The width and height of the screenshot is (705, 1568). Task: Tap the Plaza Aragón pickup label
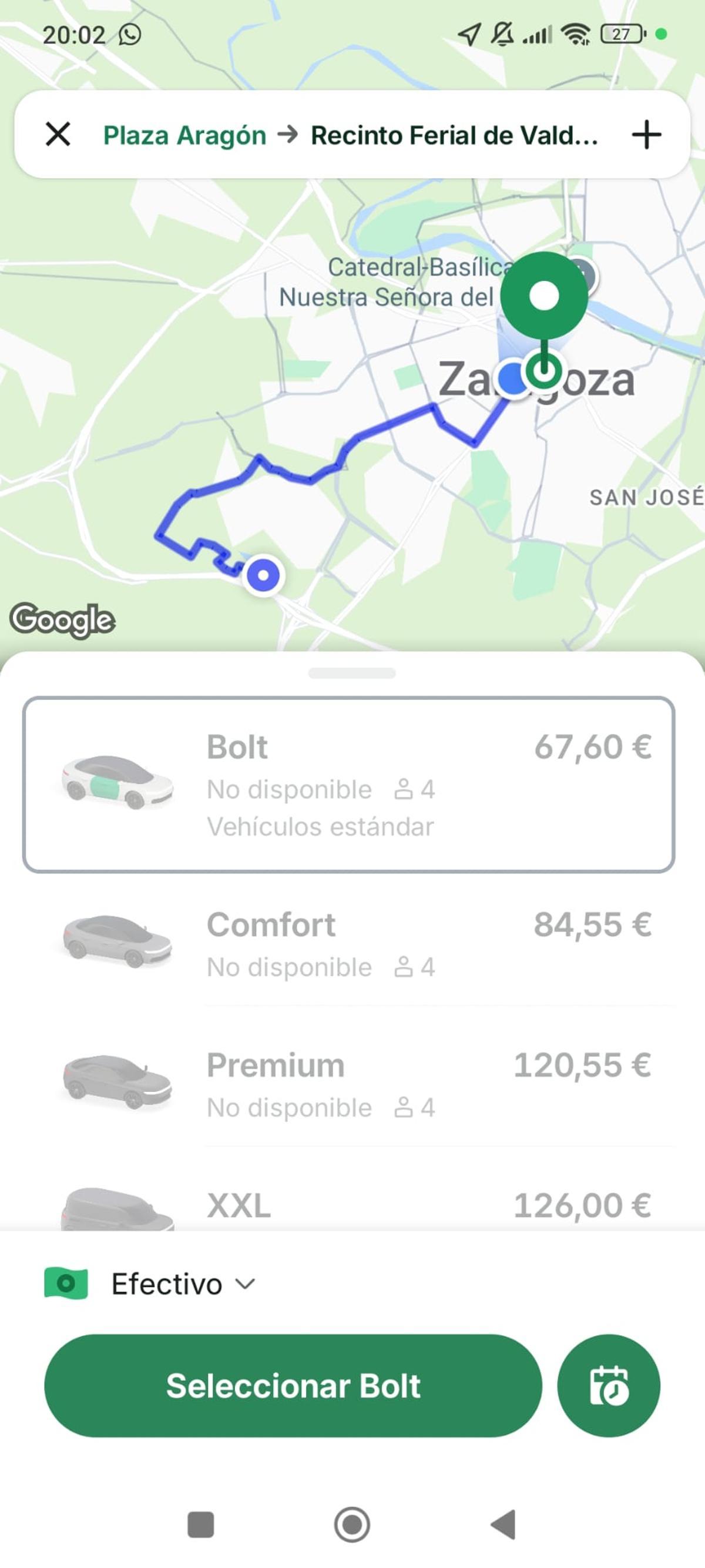point(185,135)
